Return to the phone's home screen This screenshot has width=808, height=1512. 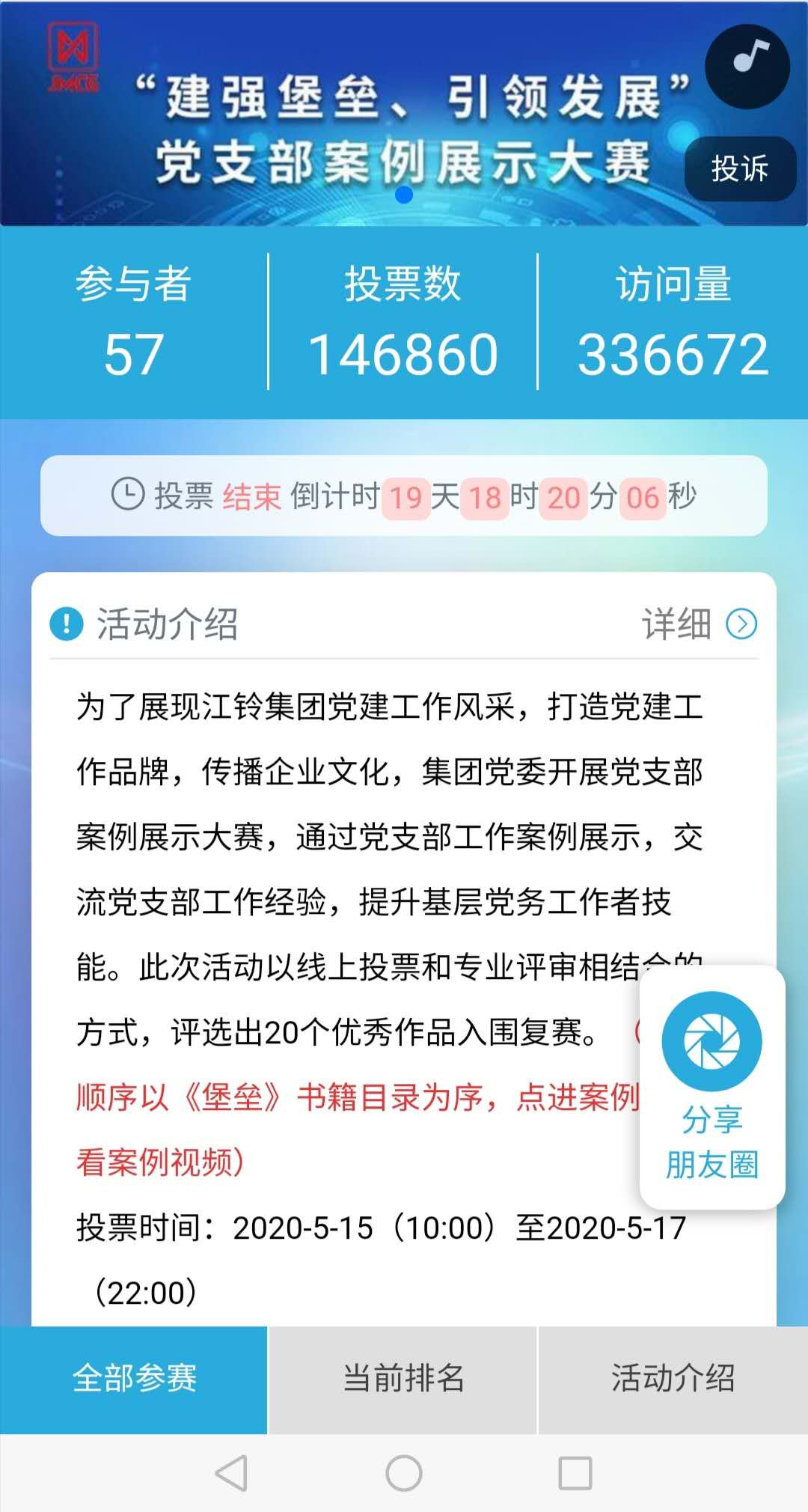coord(404,1473)
